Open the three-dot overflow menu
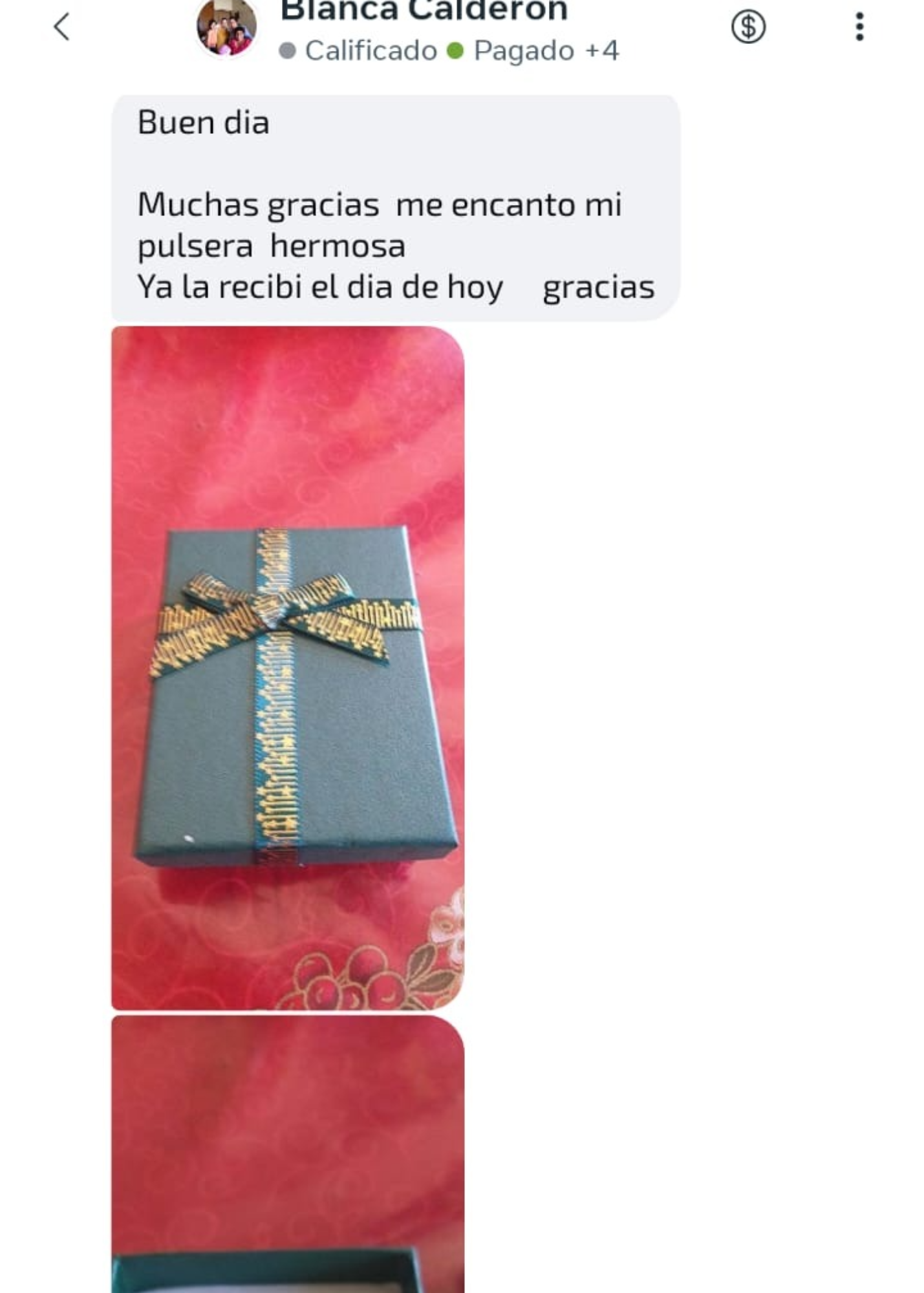 pos(859,27)
